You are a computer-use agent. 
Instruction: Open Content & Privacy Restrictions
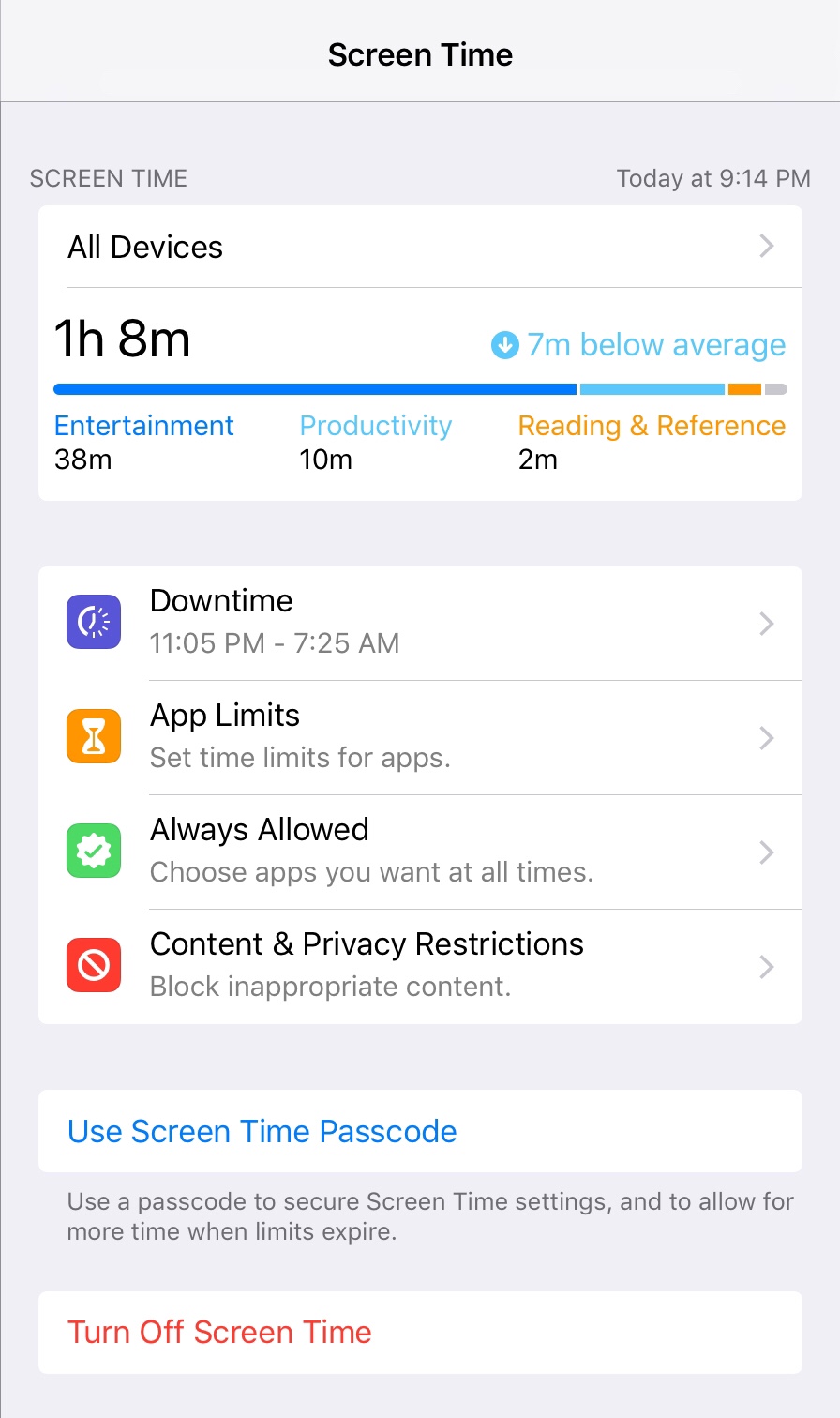(x=420, y=966)
